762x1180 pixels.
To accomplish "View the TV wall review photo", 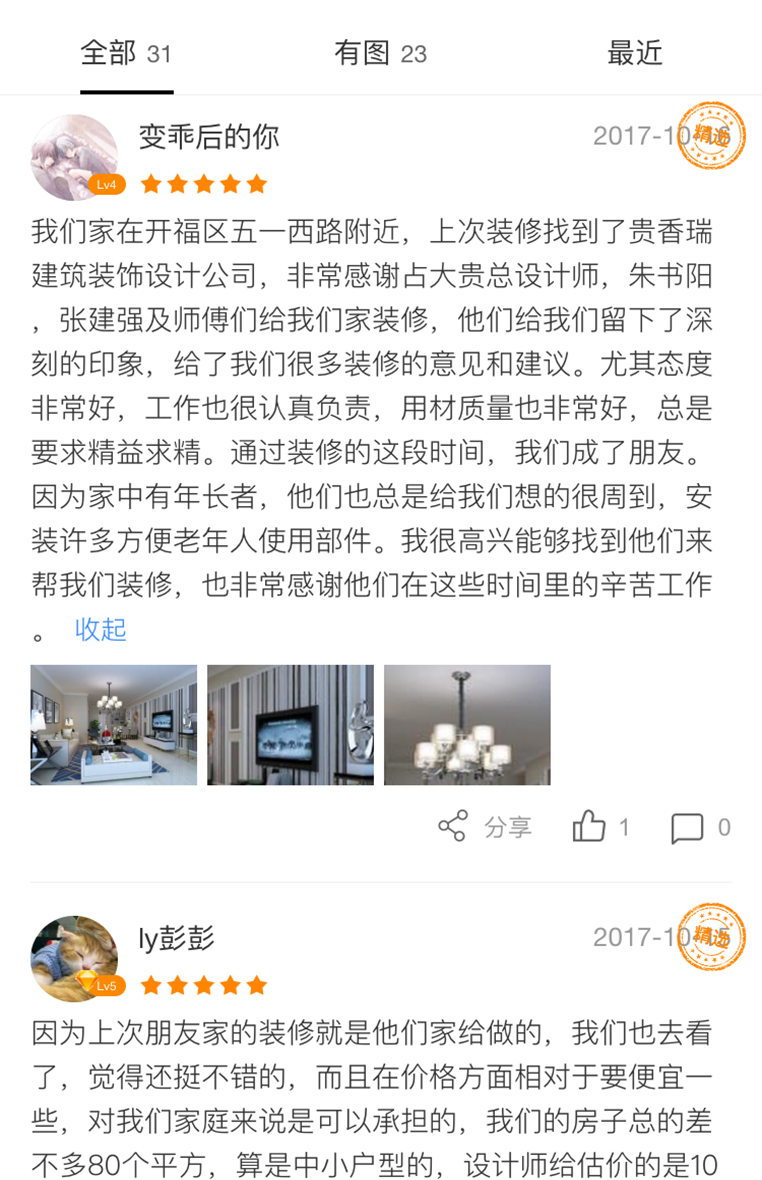I will pyautogui.click(x=290, y=725).
